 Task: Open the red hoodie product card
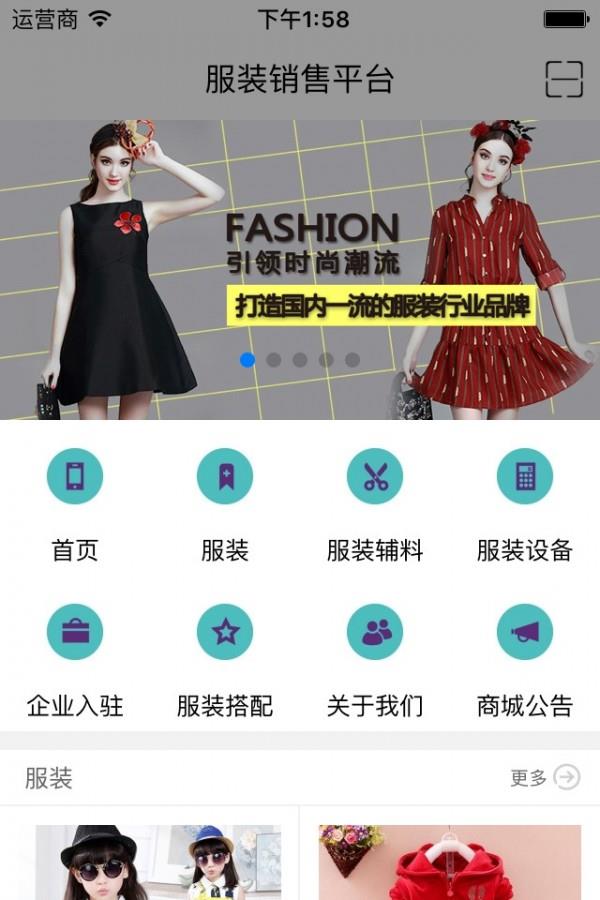tap(450, 862)
